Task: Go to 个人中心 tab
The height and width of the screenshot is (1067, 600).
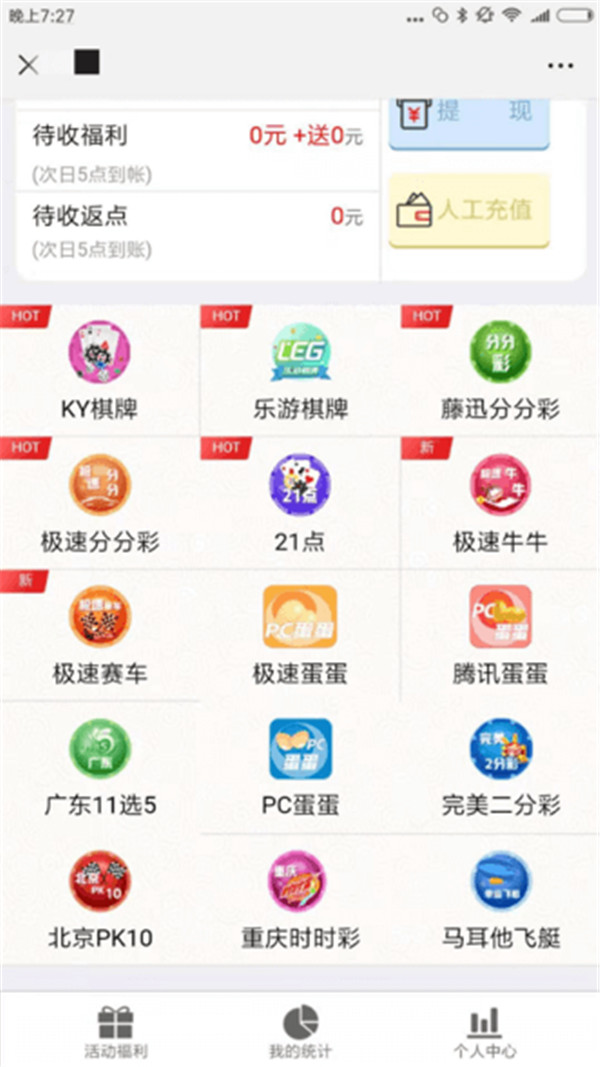Action: click(484, 1032)
